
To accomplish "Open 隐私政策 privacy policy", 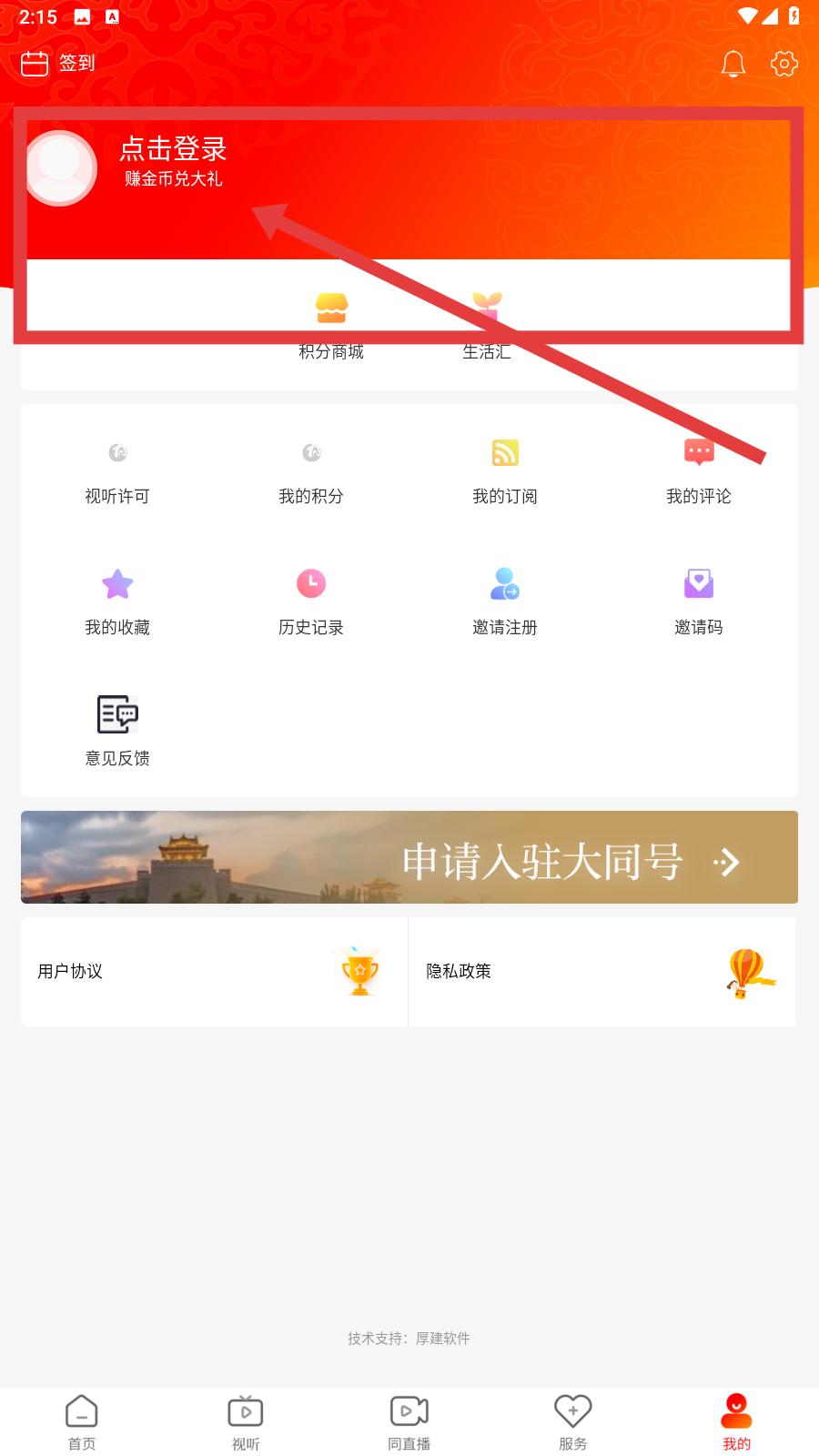I will [x=602, y=972].
